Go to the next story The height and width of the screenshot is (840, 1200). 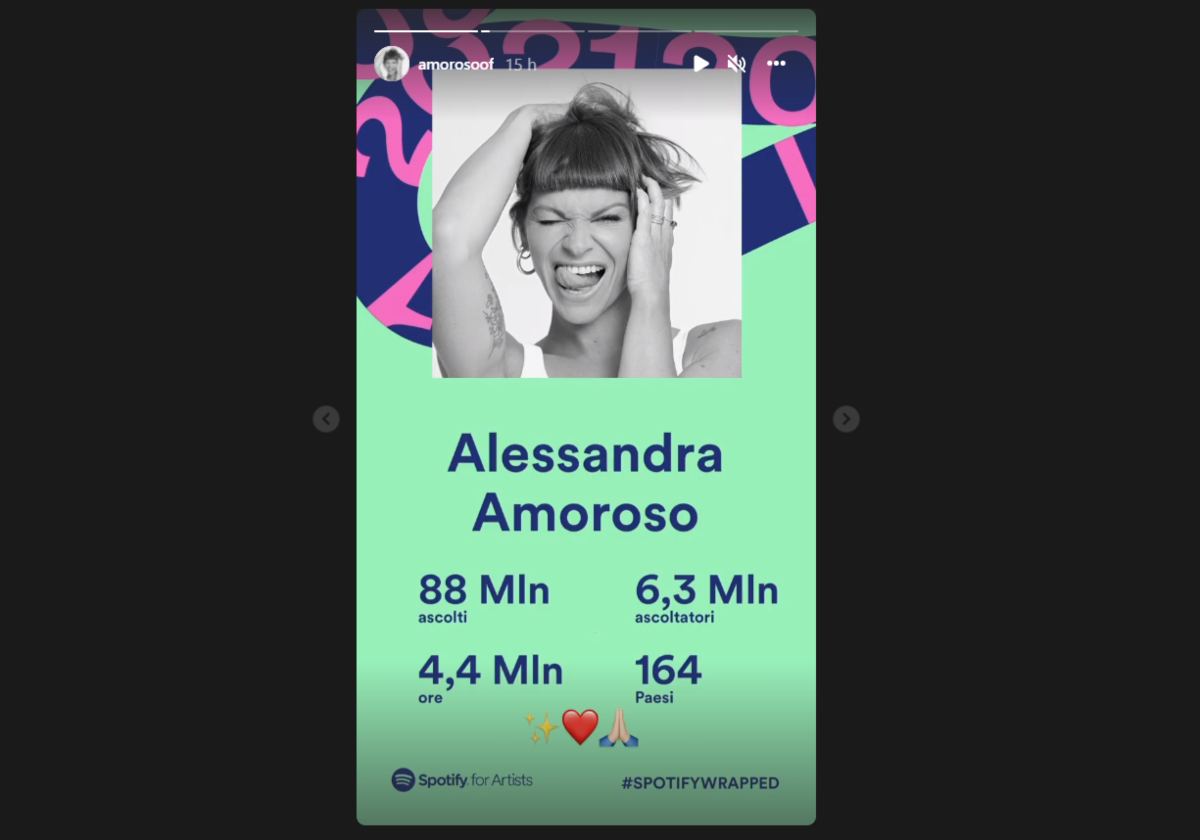846,419
